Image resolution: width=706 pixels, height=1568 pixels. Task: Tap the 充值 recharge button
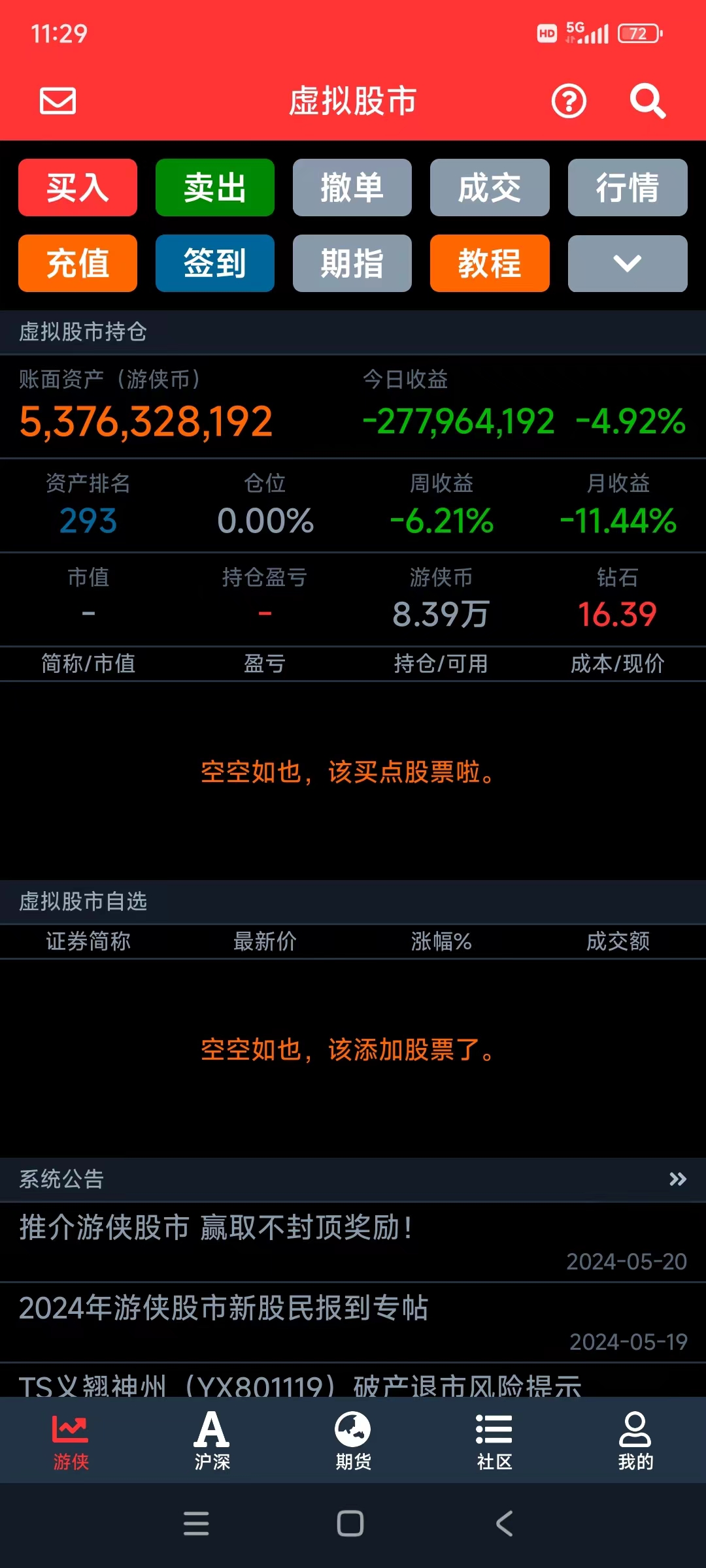pyautogui.click(x=78, y=263)
